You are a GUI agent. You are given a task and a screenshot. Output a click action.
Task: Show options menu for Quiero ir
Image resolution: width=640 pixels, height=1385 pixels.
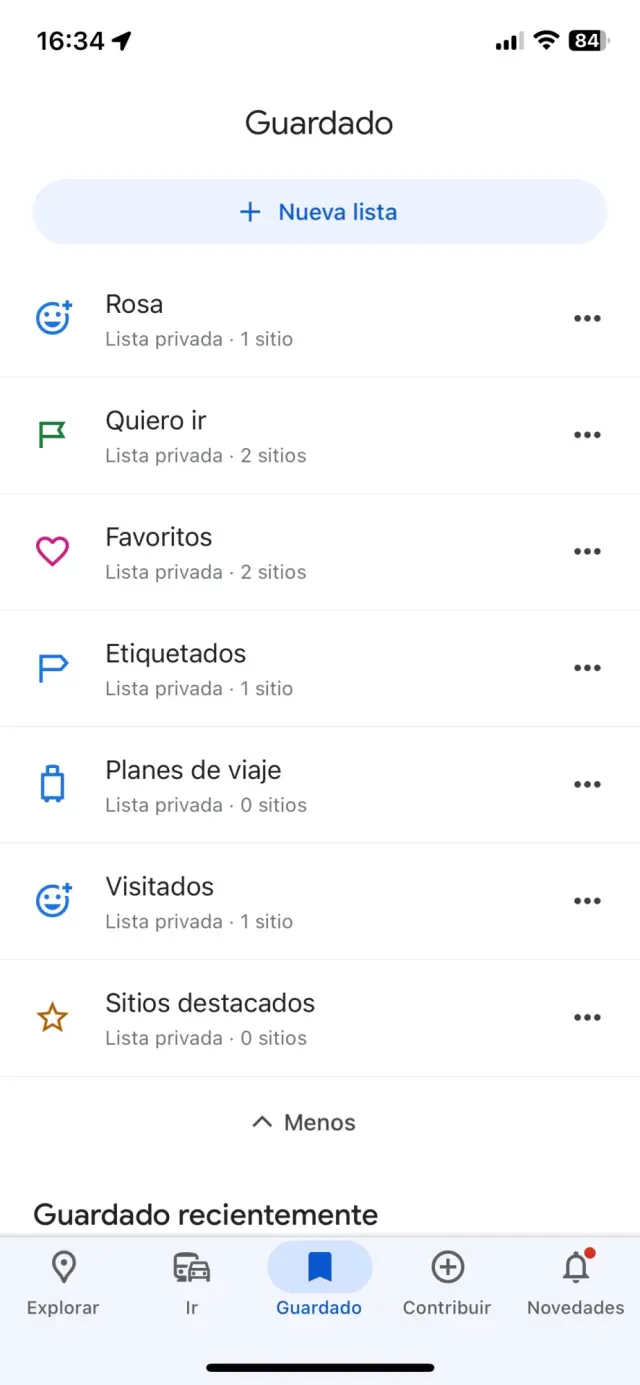click(x=587, y=435)
